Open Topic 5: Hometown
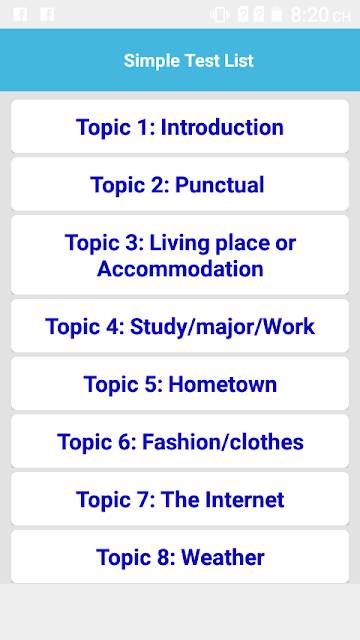The height and width of the screenshot is (640, 360). click(x=180, y=384)
